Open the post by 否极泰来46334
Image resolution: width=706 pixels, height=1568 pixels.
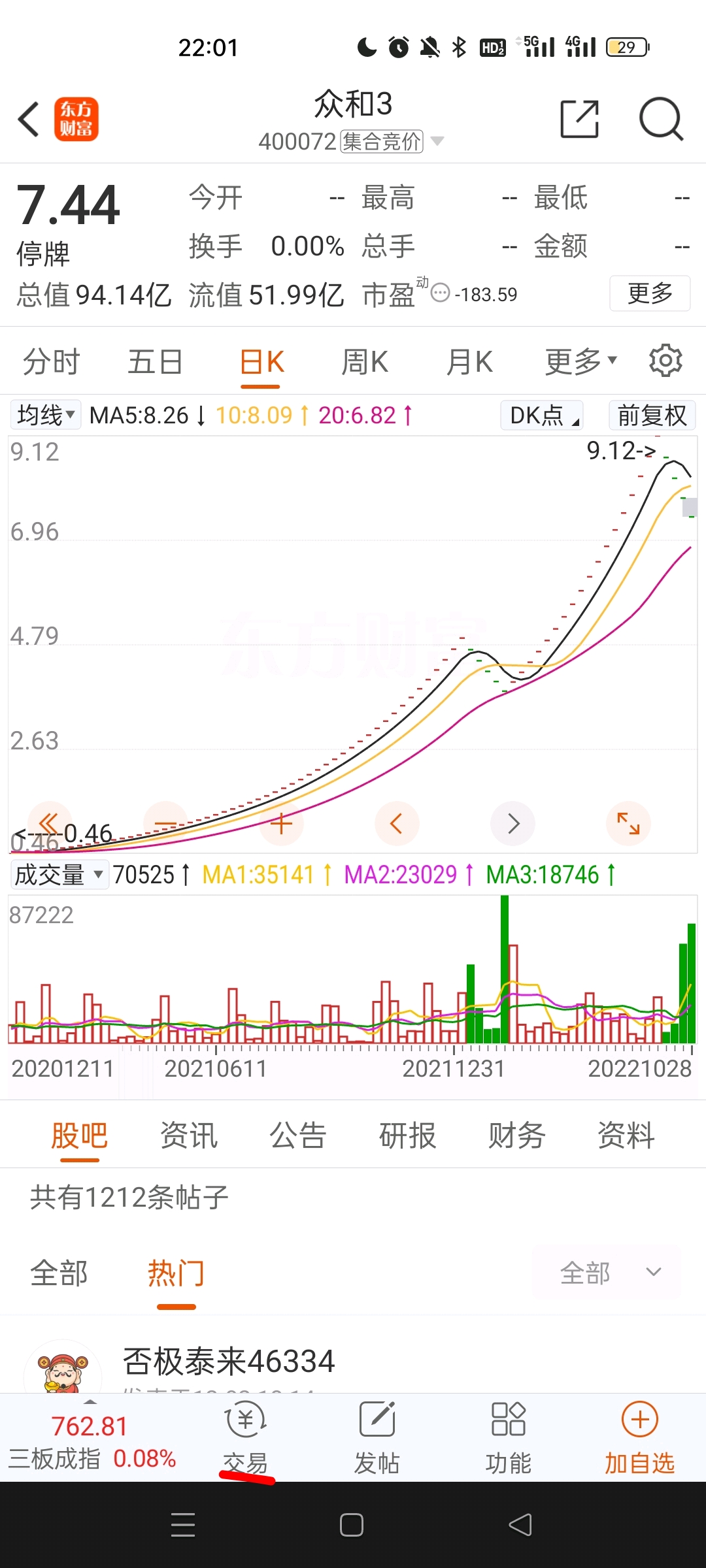tap(230, 1361)
